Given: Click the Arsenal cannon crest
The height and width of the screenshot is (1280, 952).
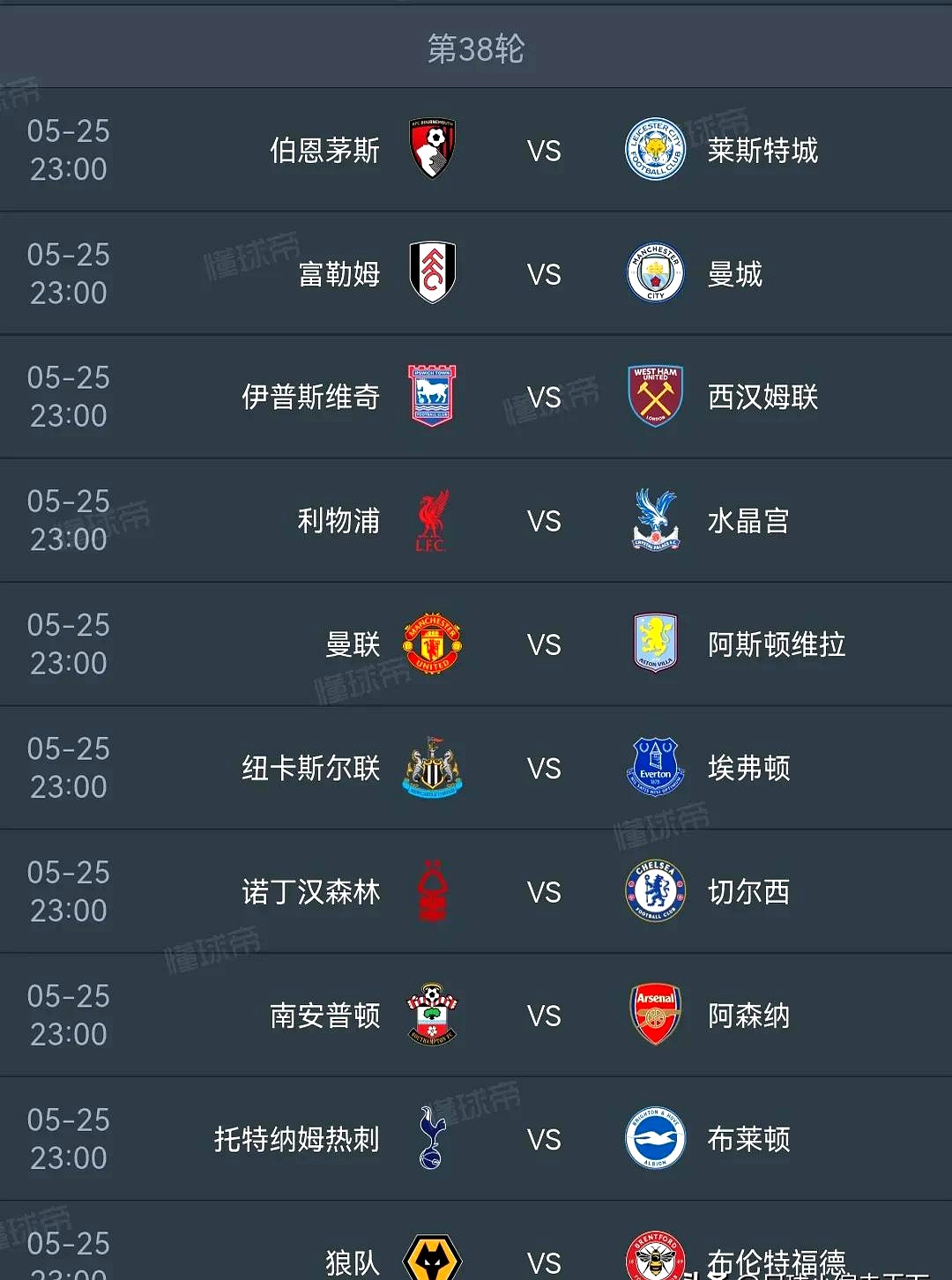Looking at the screenshot, I should tap(654, 1015).
